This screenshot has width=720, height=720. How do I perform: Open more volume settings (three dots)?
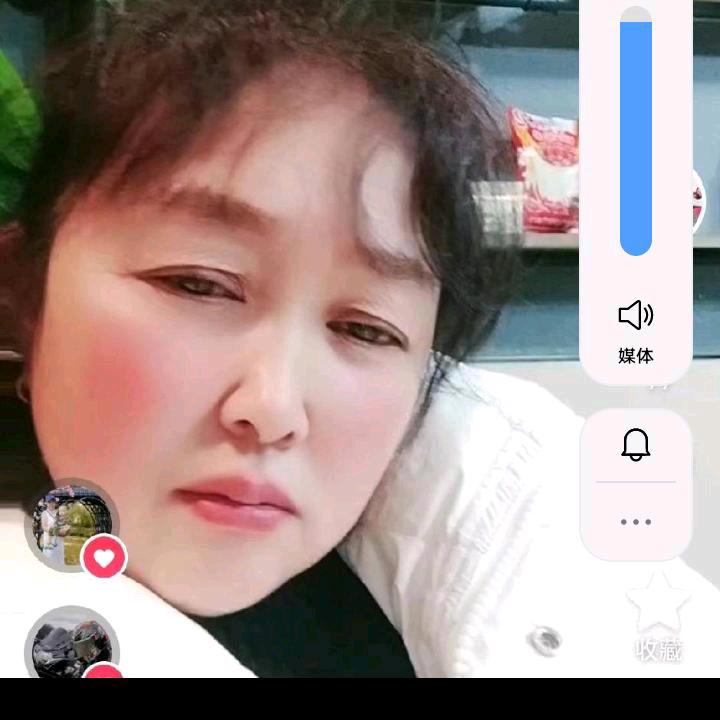[x=636, y=521]
